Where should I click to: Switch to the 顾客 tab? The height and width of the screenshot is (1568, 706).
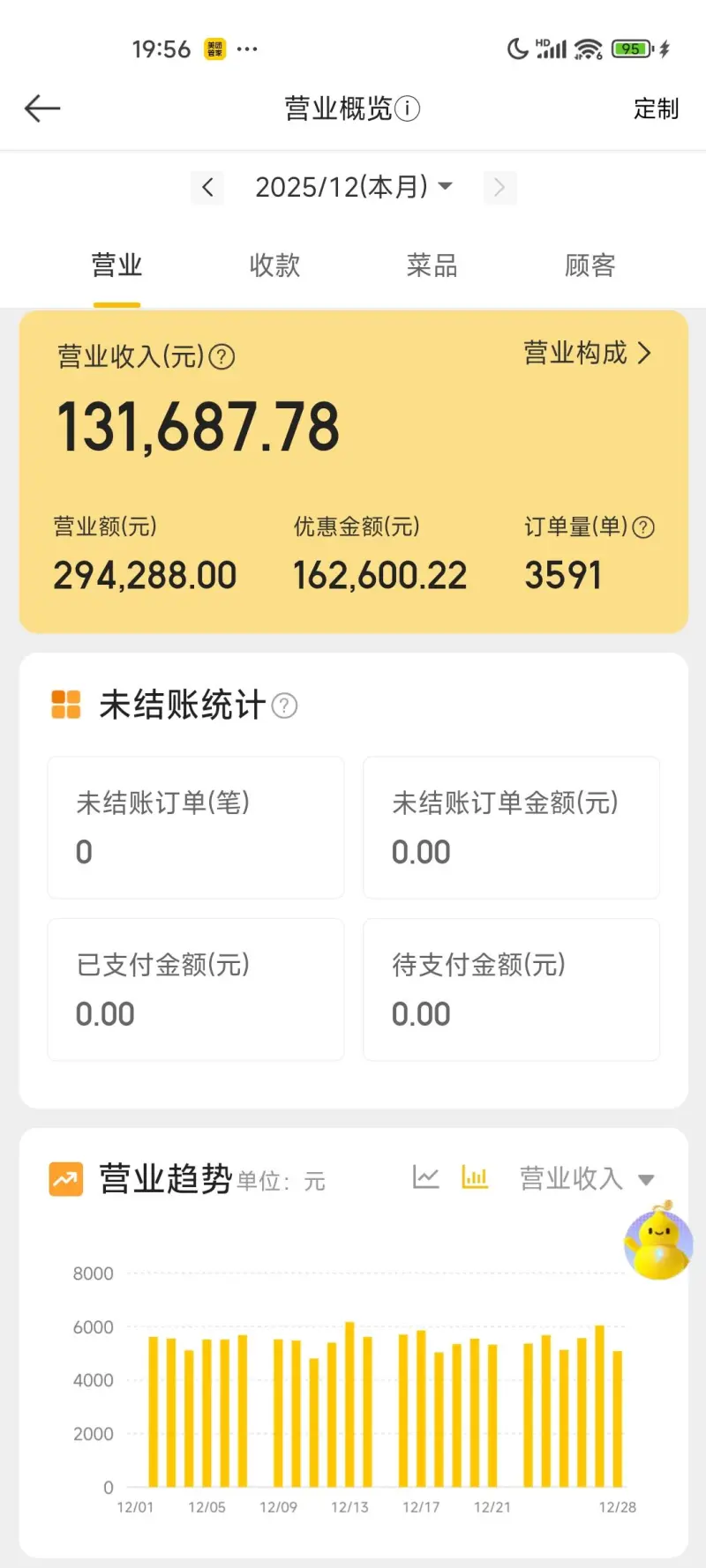590,265
